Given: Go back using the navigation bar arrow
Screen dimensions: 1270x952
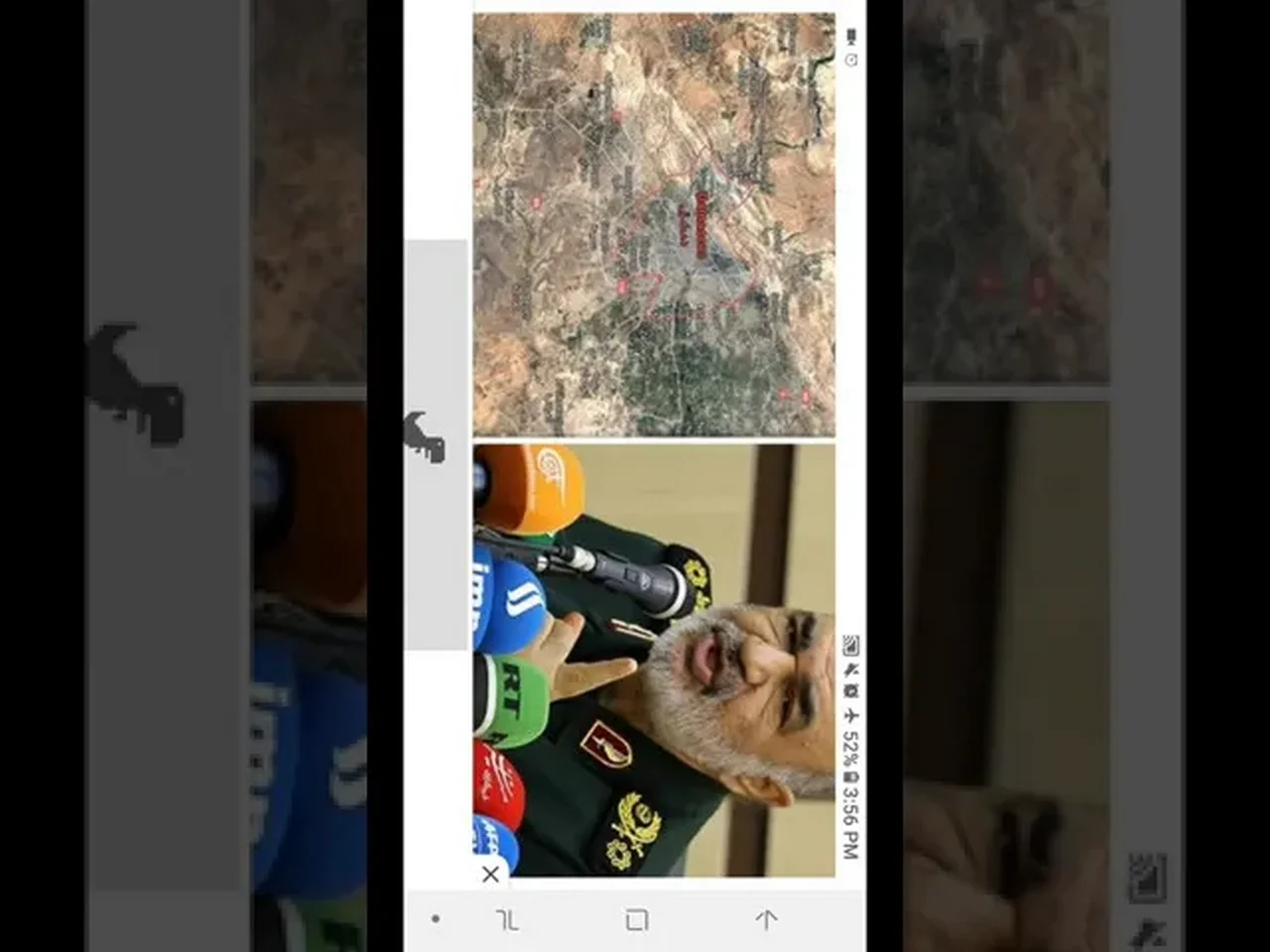Looking at the screenshot, I should pyautogui.click(x=766, y=920).
